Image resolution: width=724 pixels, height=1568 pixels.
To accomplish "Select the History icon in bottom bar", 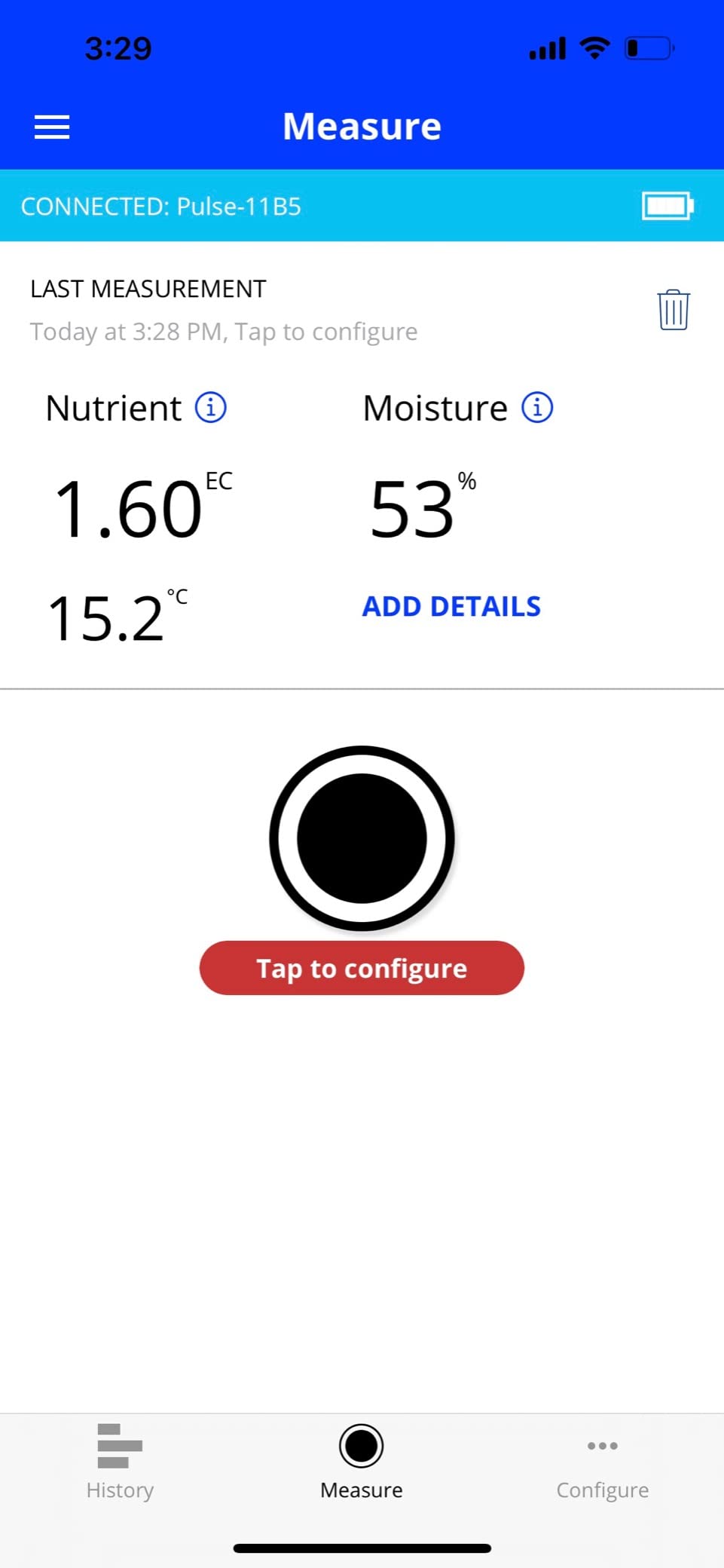I will (x=120, y=1445).
